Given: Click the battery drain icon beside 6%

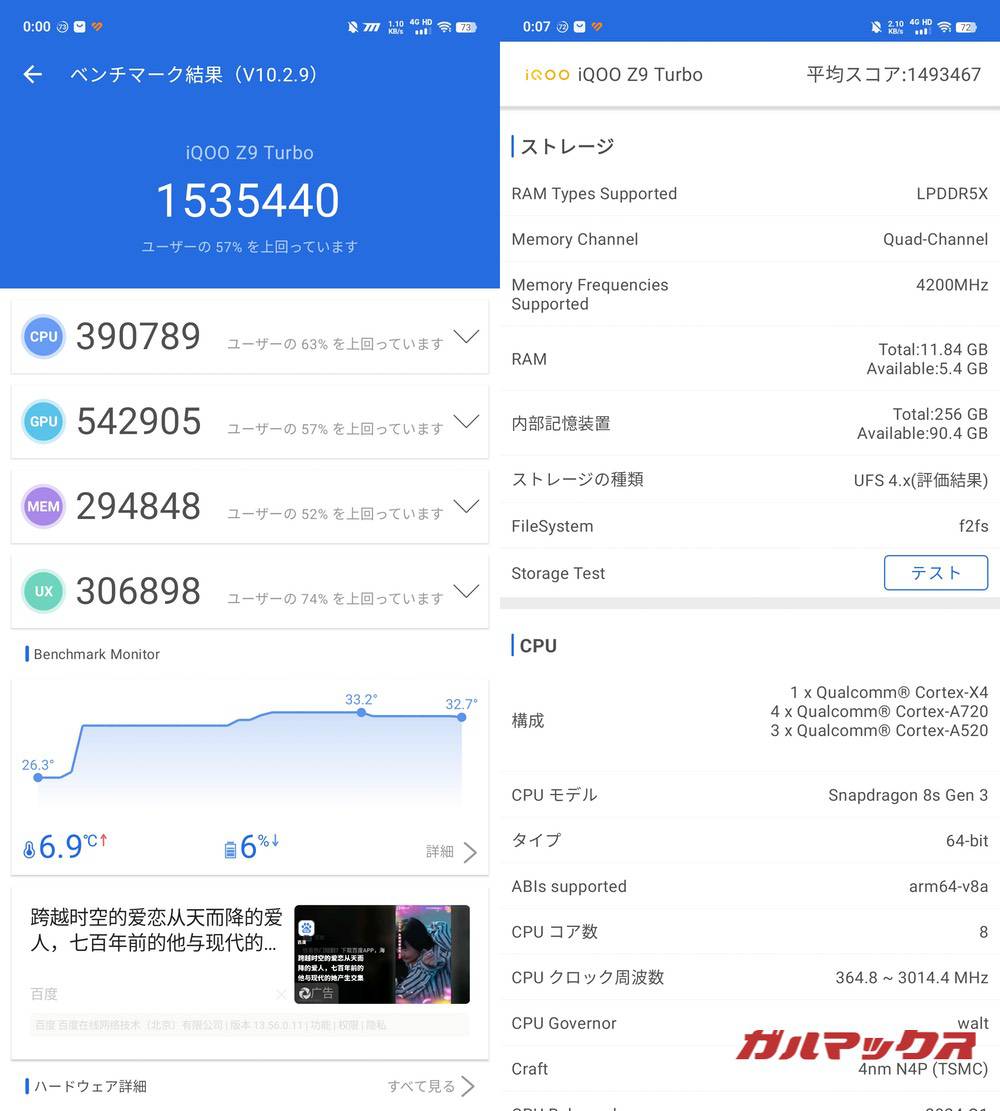Looking at the screenshot, I should (x=228, y=846).
